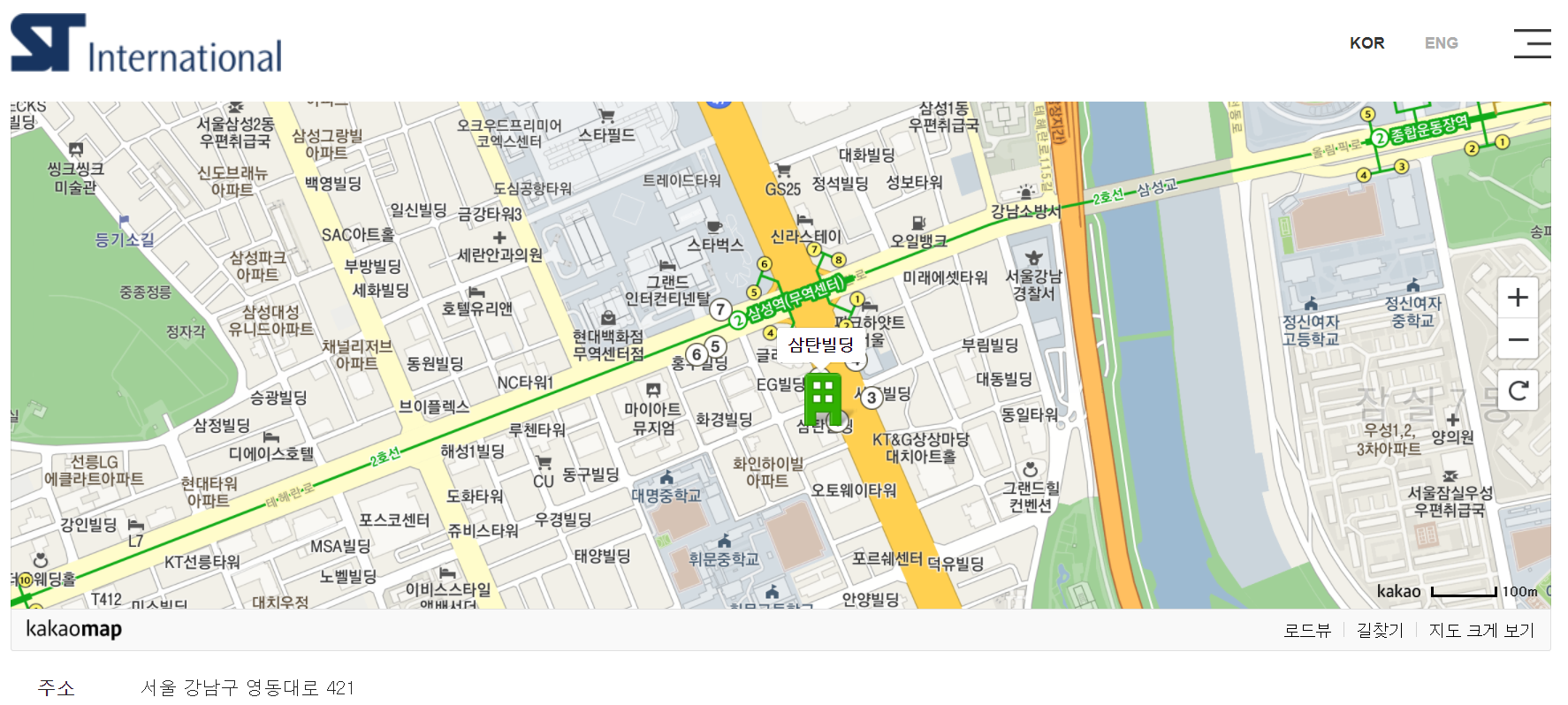
Task: Go to ST International home page
Action: click(147, 44)
